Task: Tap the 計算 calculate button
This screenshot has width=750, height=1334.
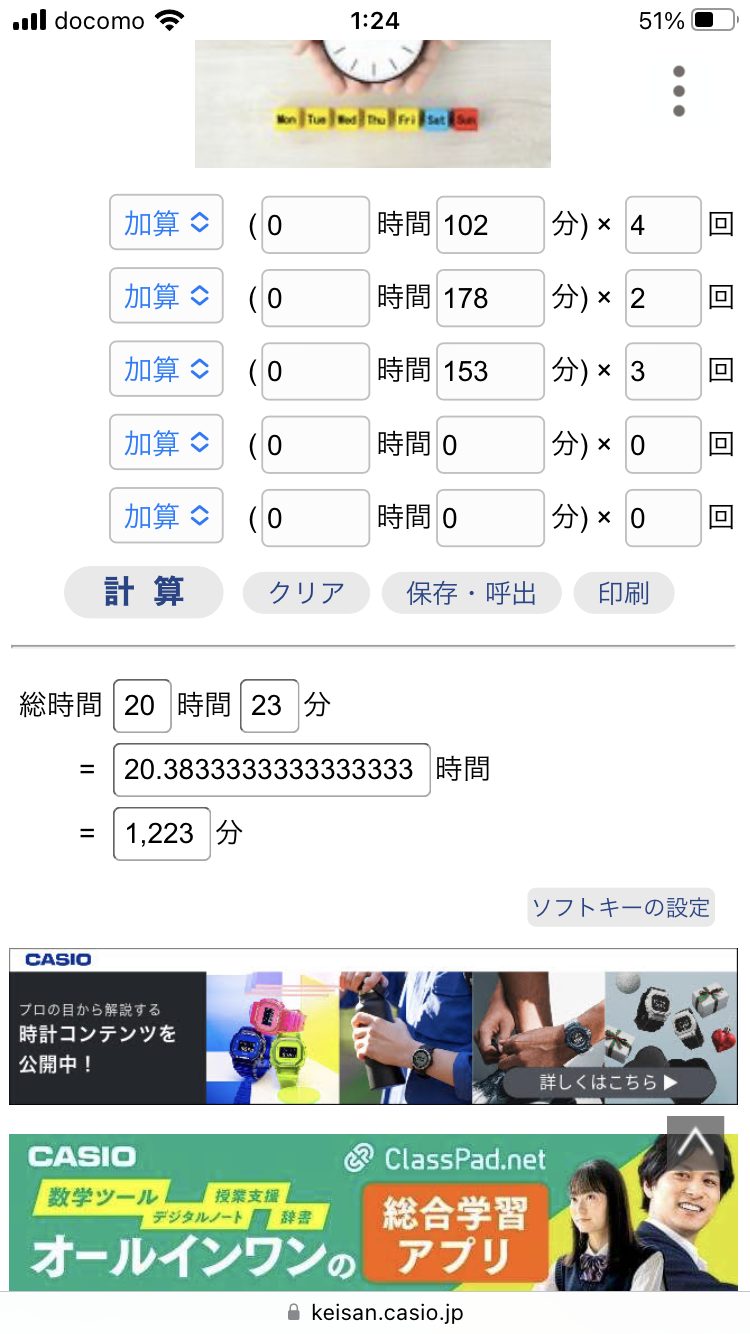Action: coord(143,592)
